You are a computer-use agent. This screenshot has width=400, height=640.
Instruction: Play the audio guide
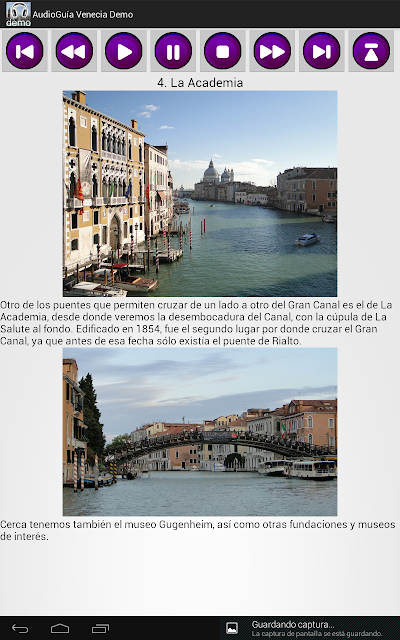124,51
